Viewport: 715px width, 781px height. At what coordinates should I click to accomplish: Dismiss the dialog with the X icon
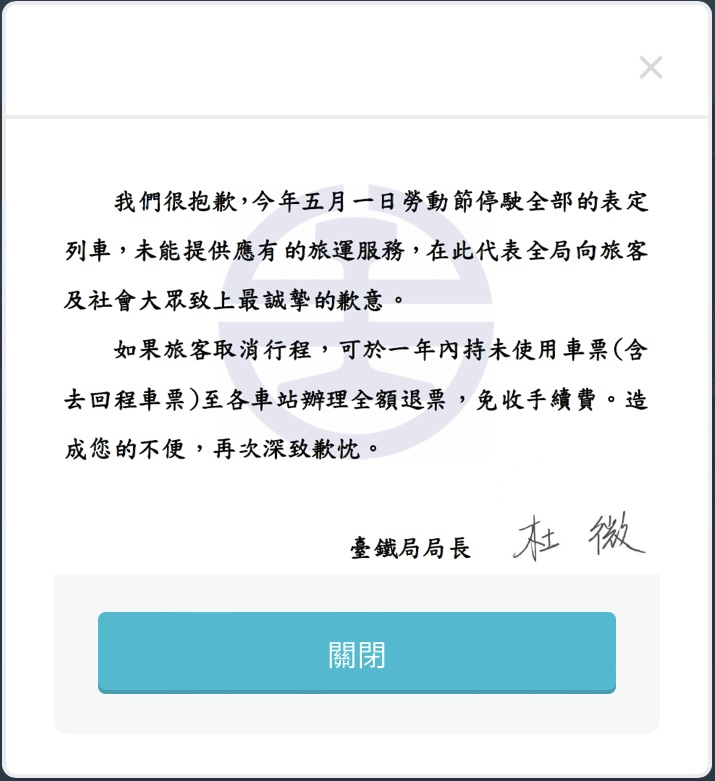(651, 68)
